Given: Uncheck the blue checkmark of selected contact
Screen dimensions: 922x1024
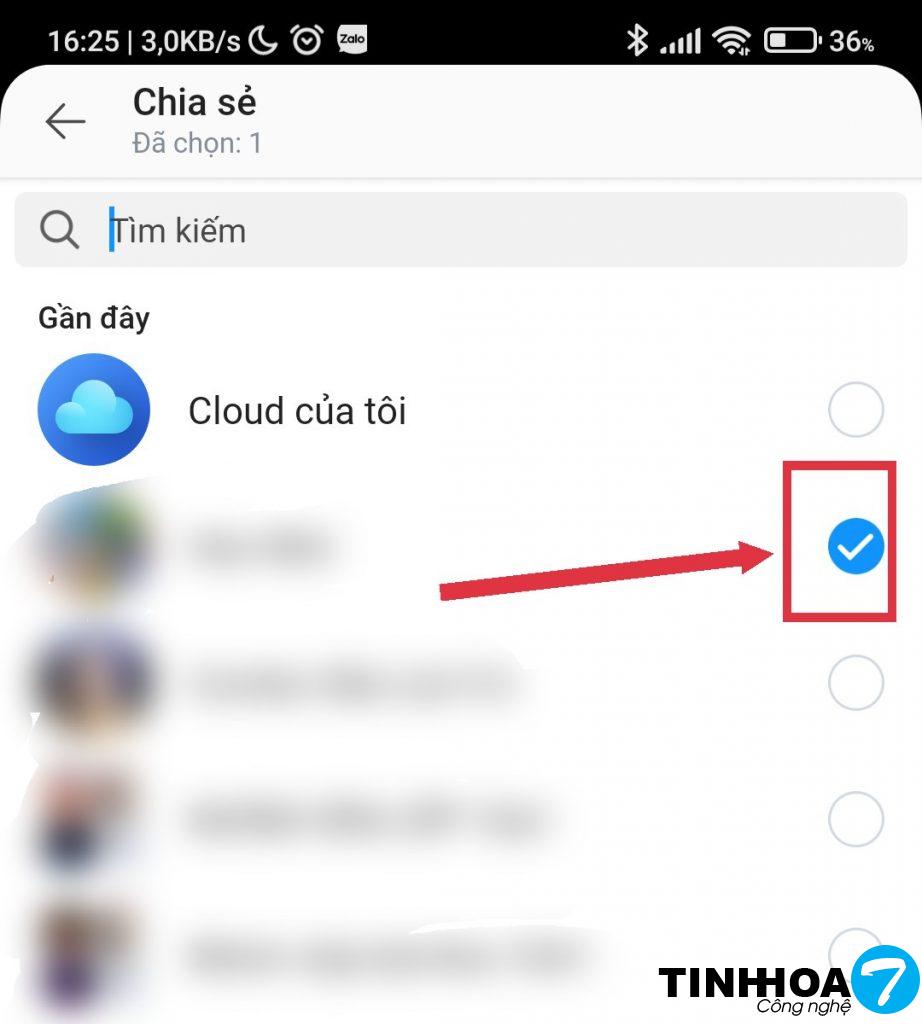Looking at the screenshot, I should 856,546.
